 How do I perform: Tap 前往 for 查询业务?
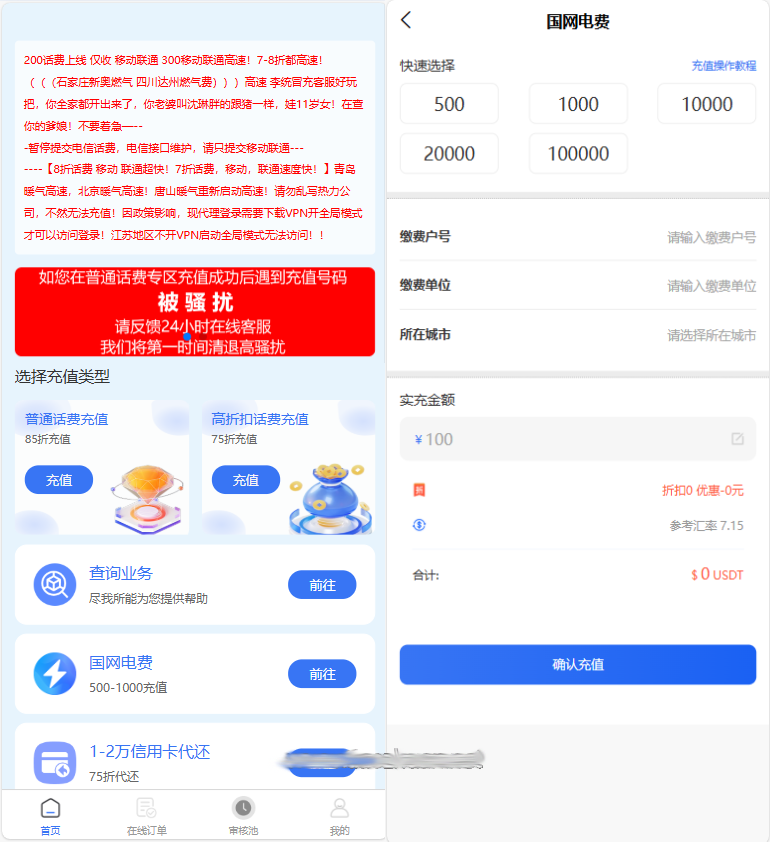pyautogui.click(x=322, y=585)
